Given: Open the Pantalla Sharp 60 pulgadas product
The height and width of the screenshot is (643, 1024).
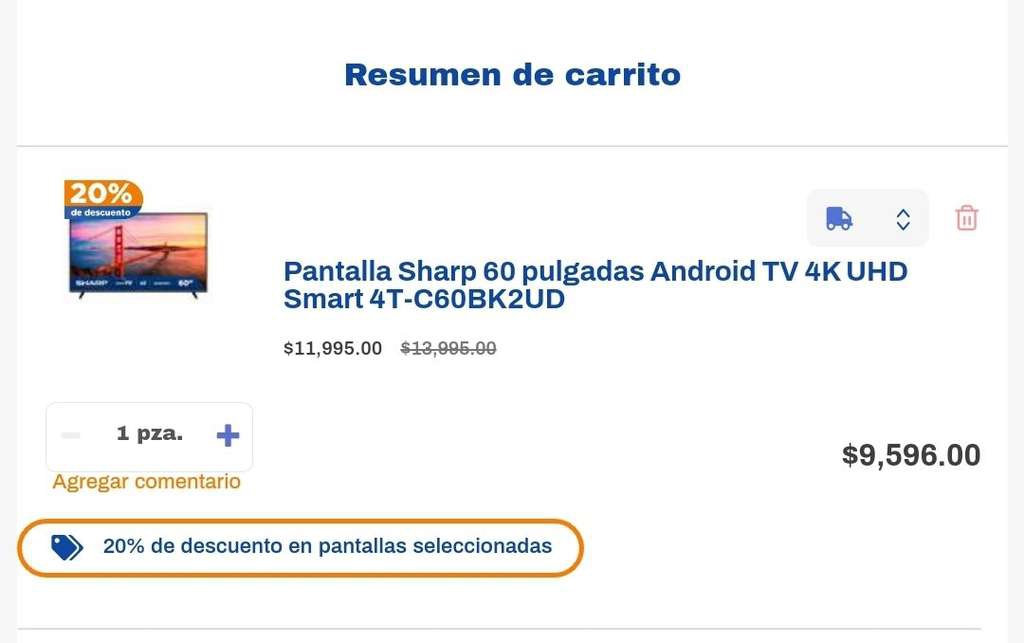Looking at the screenshot, I should 595,285.
